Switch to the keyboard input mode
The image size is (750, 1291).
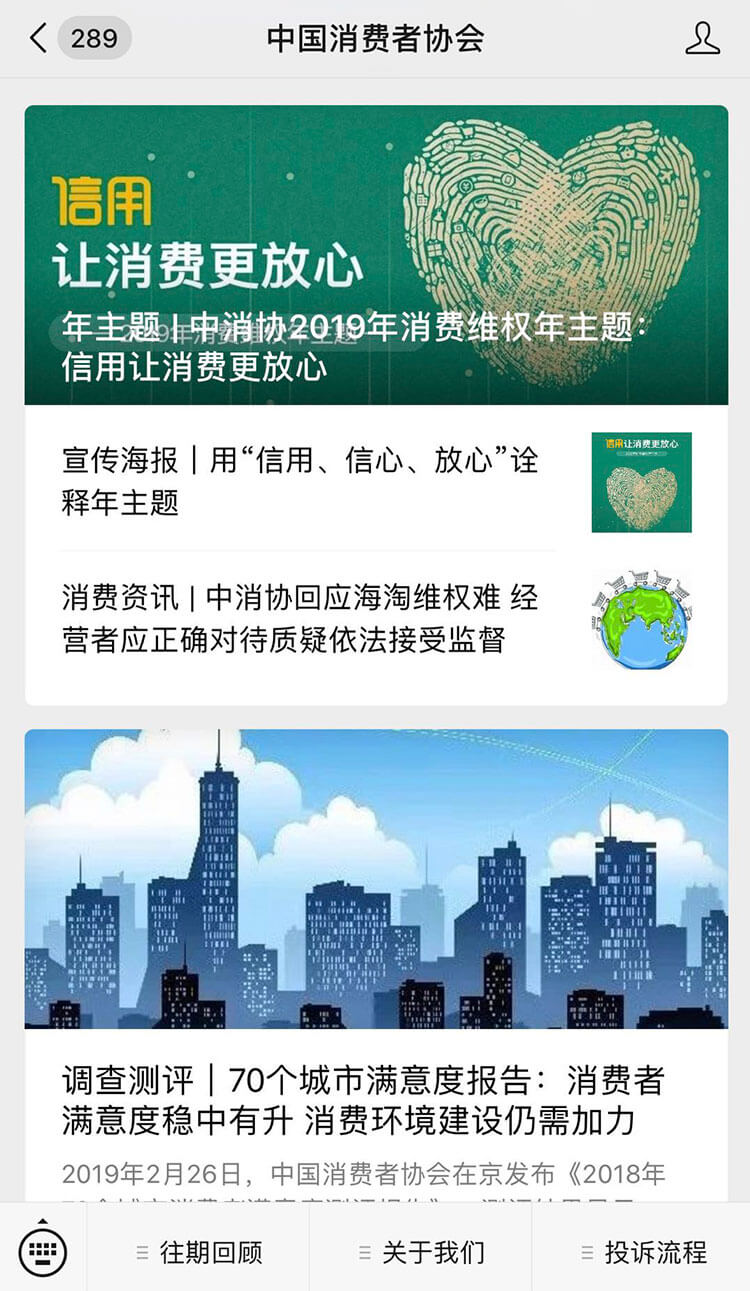pos(43,1249)
